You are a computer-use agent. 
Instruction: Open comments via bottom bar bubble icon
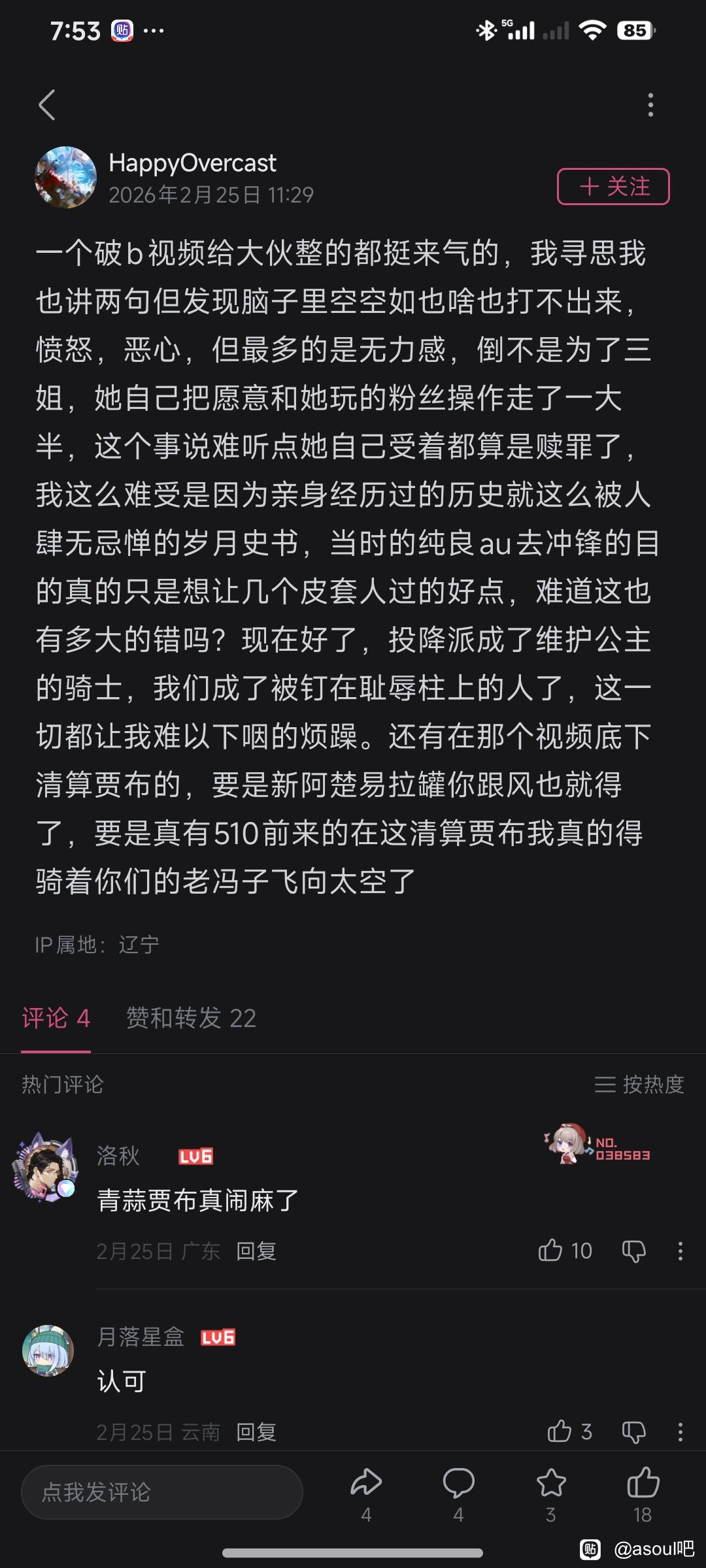point(458,1483)
